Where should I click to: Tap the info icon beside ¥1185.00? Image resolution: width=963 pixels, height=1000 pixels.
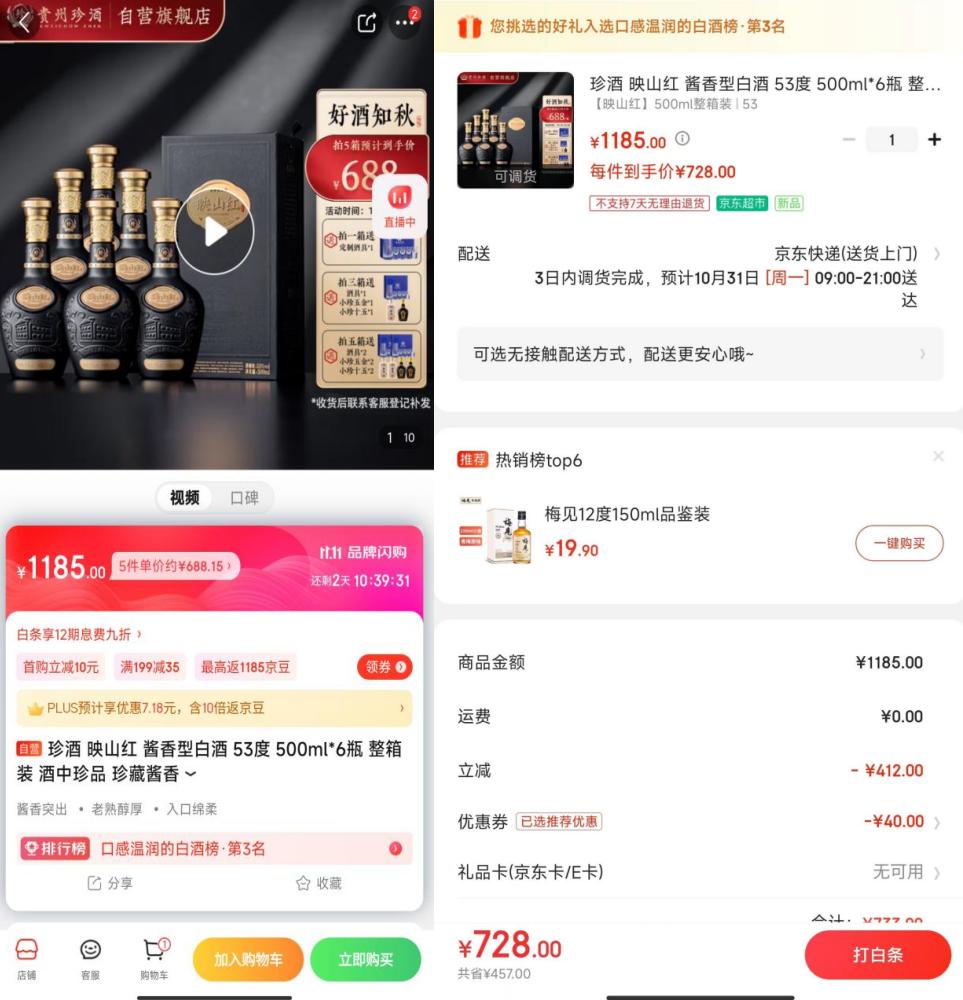click(x=680, y=141)
